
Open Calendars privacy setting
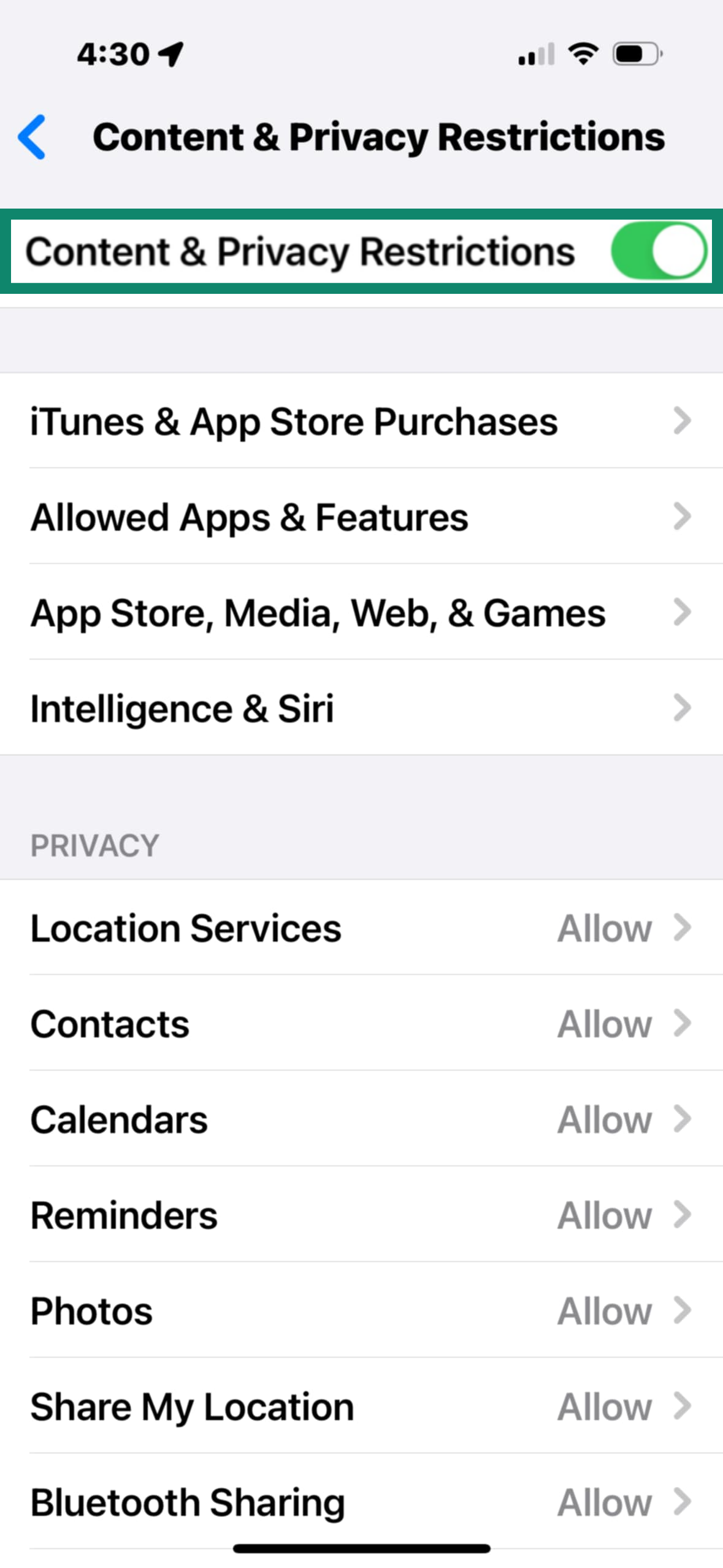click(361, 1119)
